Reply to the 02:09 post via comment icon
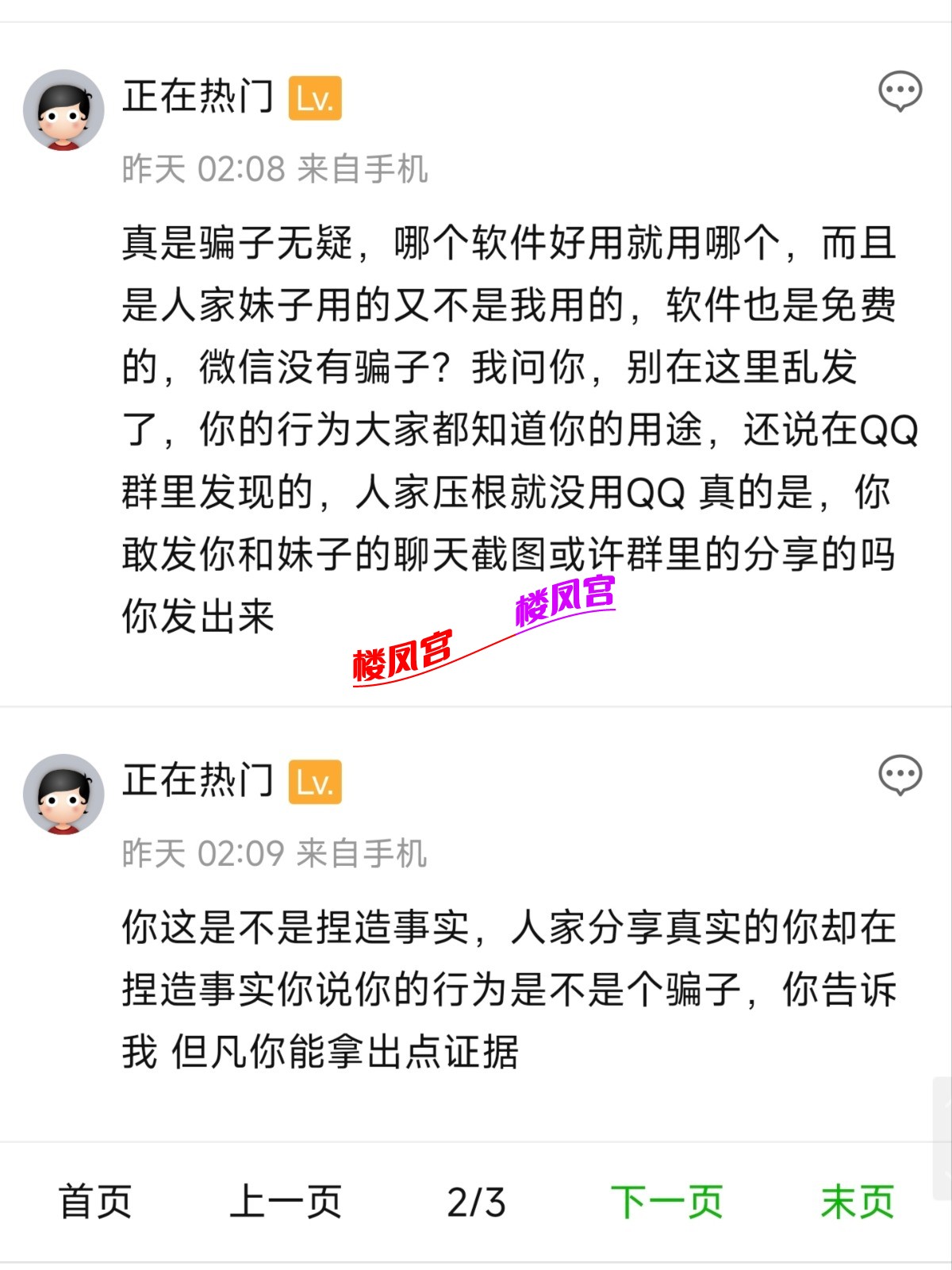The height and width of the screenshot is (1270, 952). (900, 775)
